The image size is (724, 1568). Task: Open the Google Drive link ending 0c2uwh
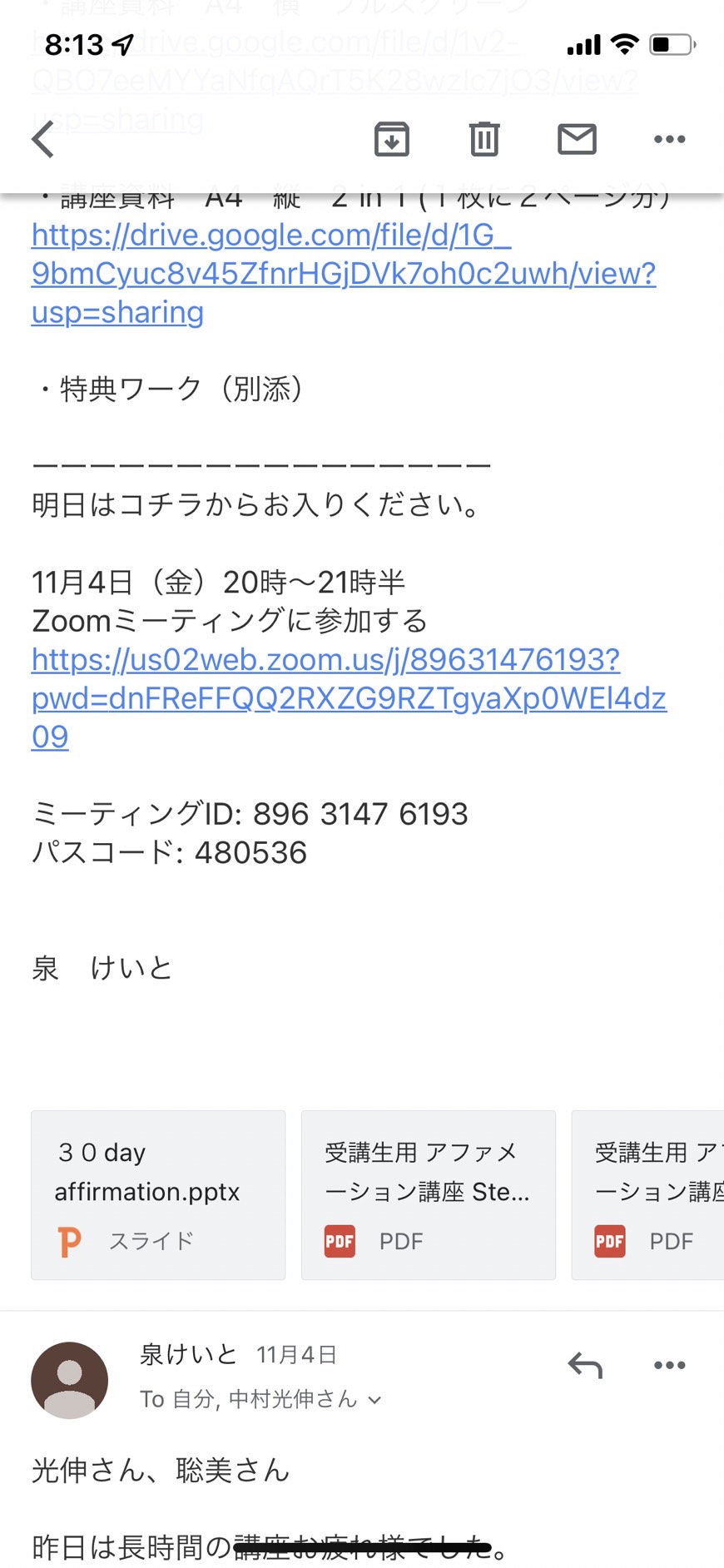pyautogui.click(x=344, y=274)
